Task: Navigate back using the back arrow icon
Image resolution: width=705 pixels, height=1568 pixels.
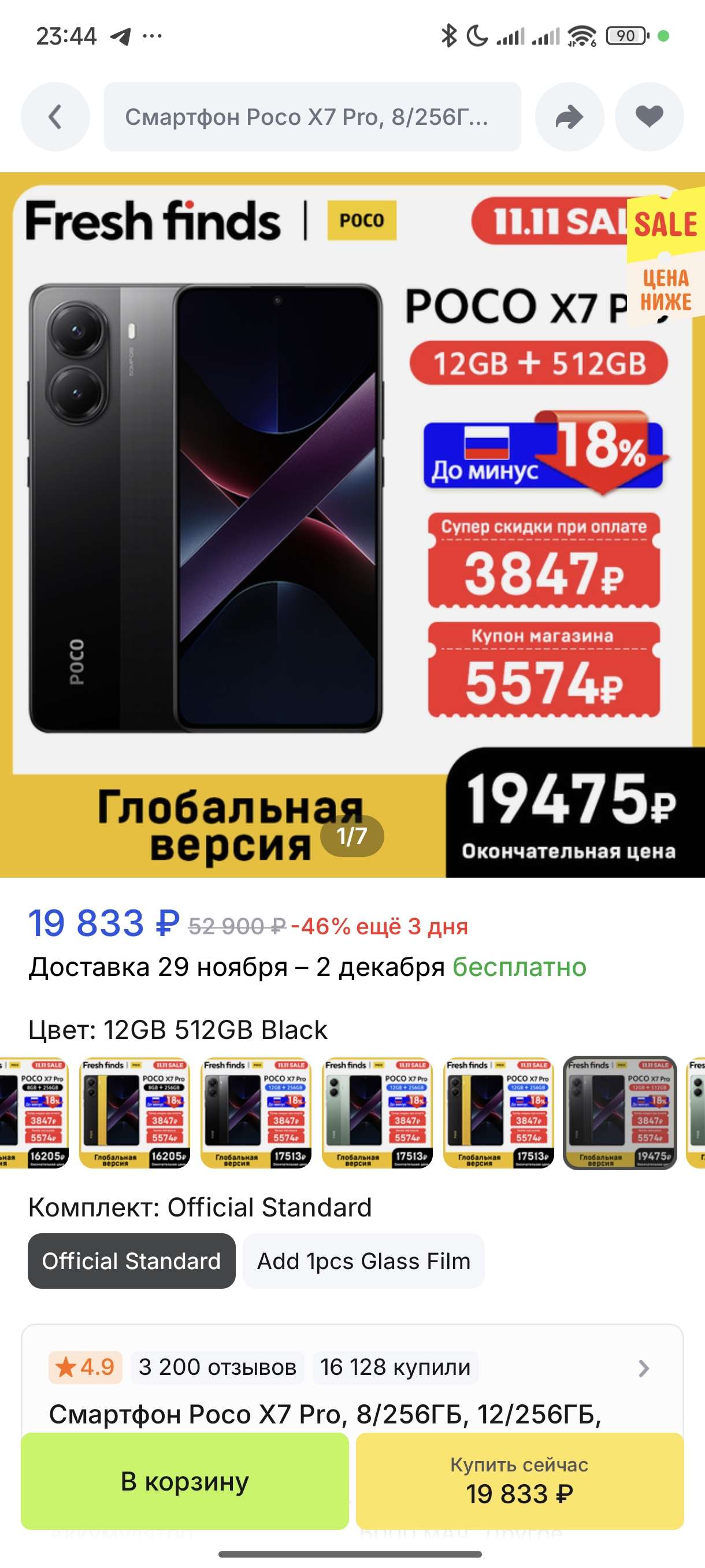Action: [55, 117]
